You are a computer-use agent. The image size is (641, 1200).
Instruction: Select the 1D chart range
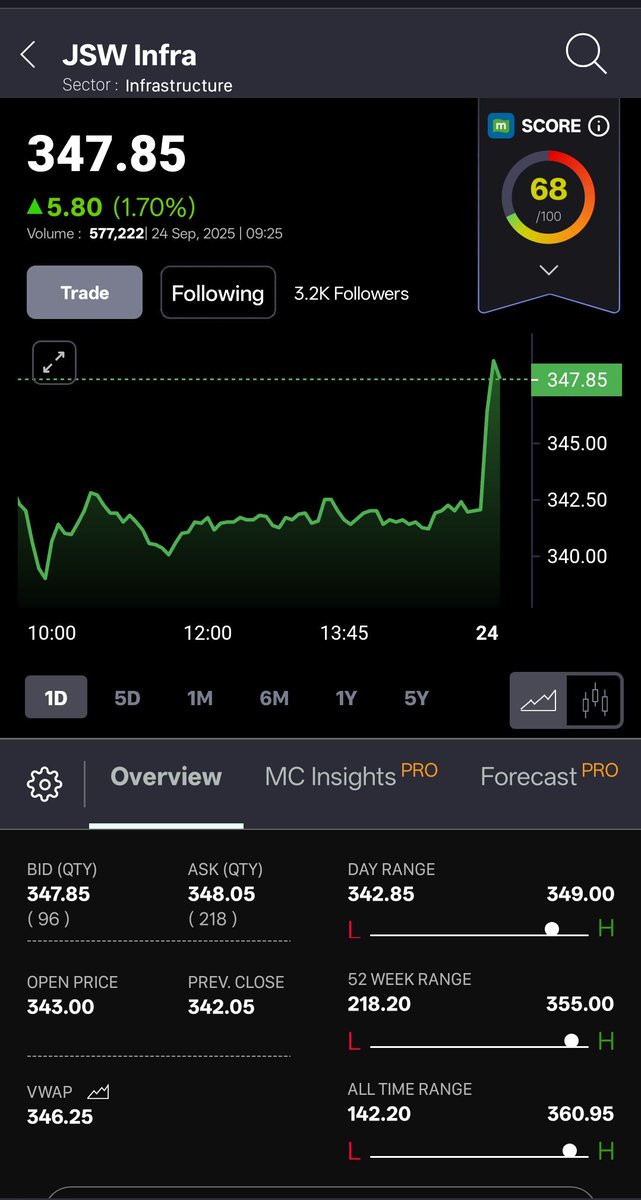coord(56,698)
